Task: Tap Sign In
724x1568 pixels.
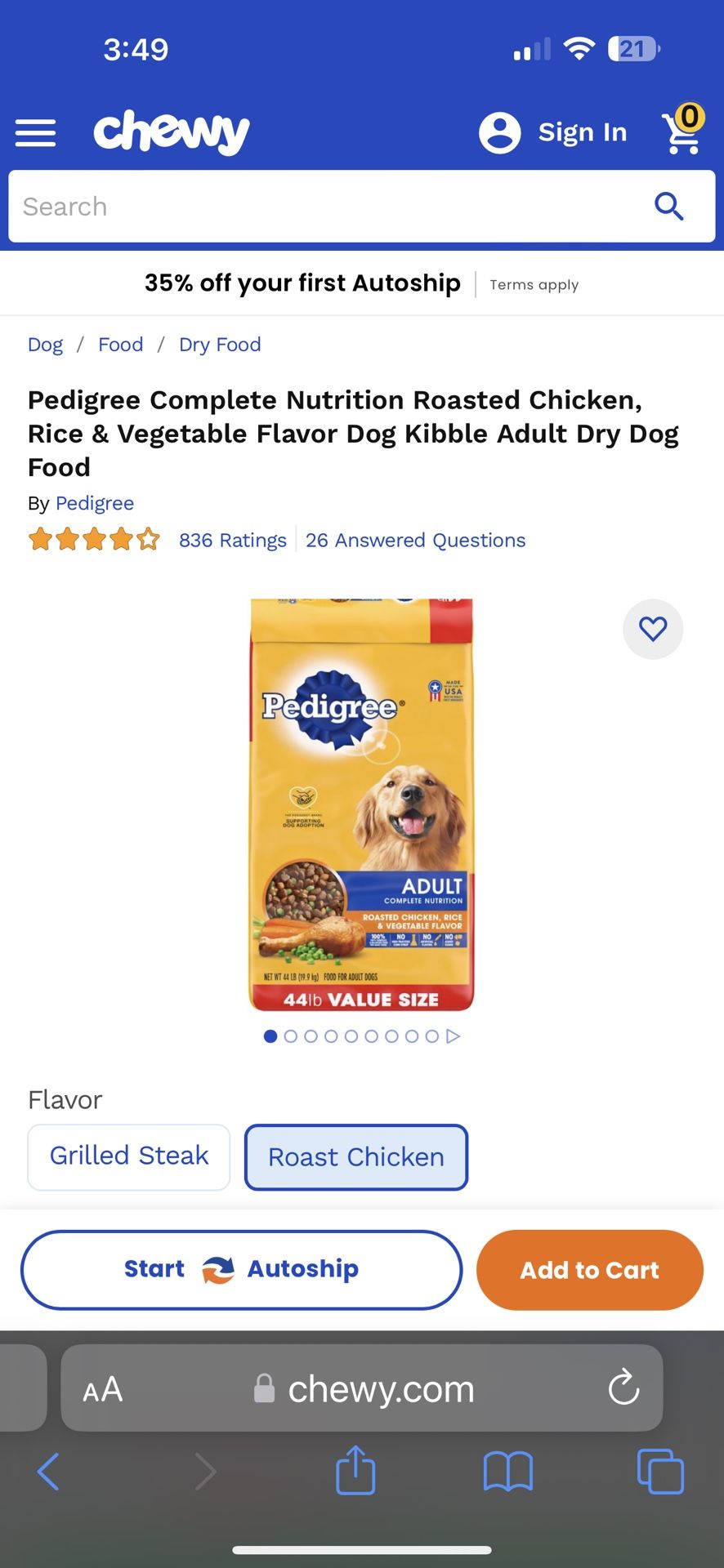Action: [x=554, y=132]
